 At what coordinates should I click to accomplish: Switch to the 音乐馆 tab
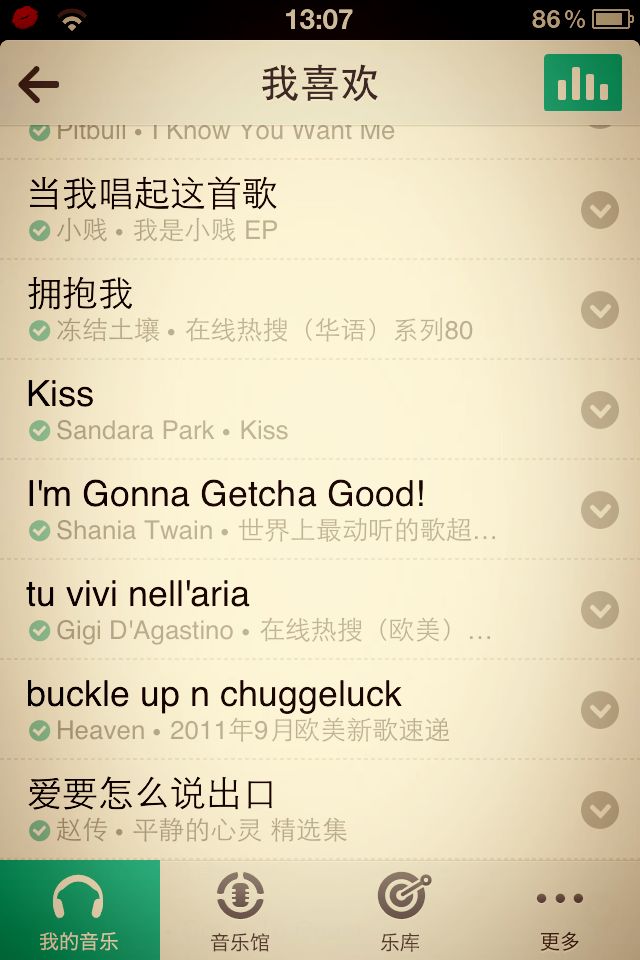240,910
